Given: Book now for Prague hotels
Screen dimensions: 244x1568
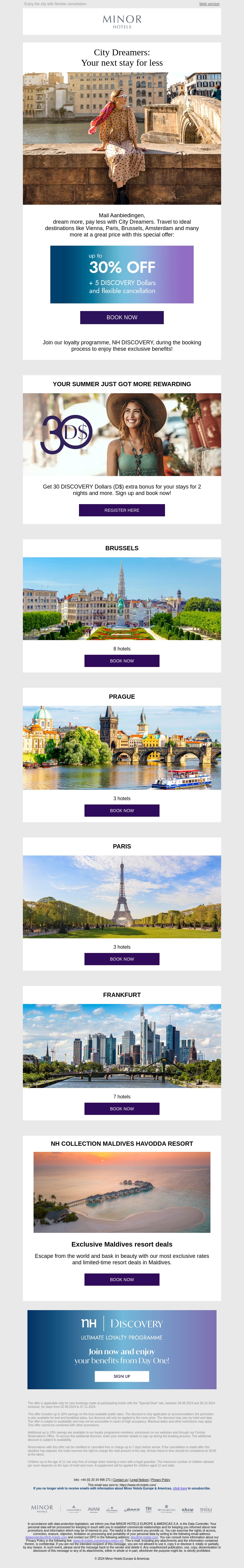Looking at the screenshot, I should coord(121,810).
